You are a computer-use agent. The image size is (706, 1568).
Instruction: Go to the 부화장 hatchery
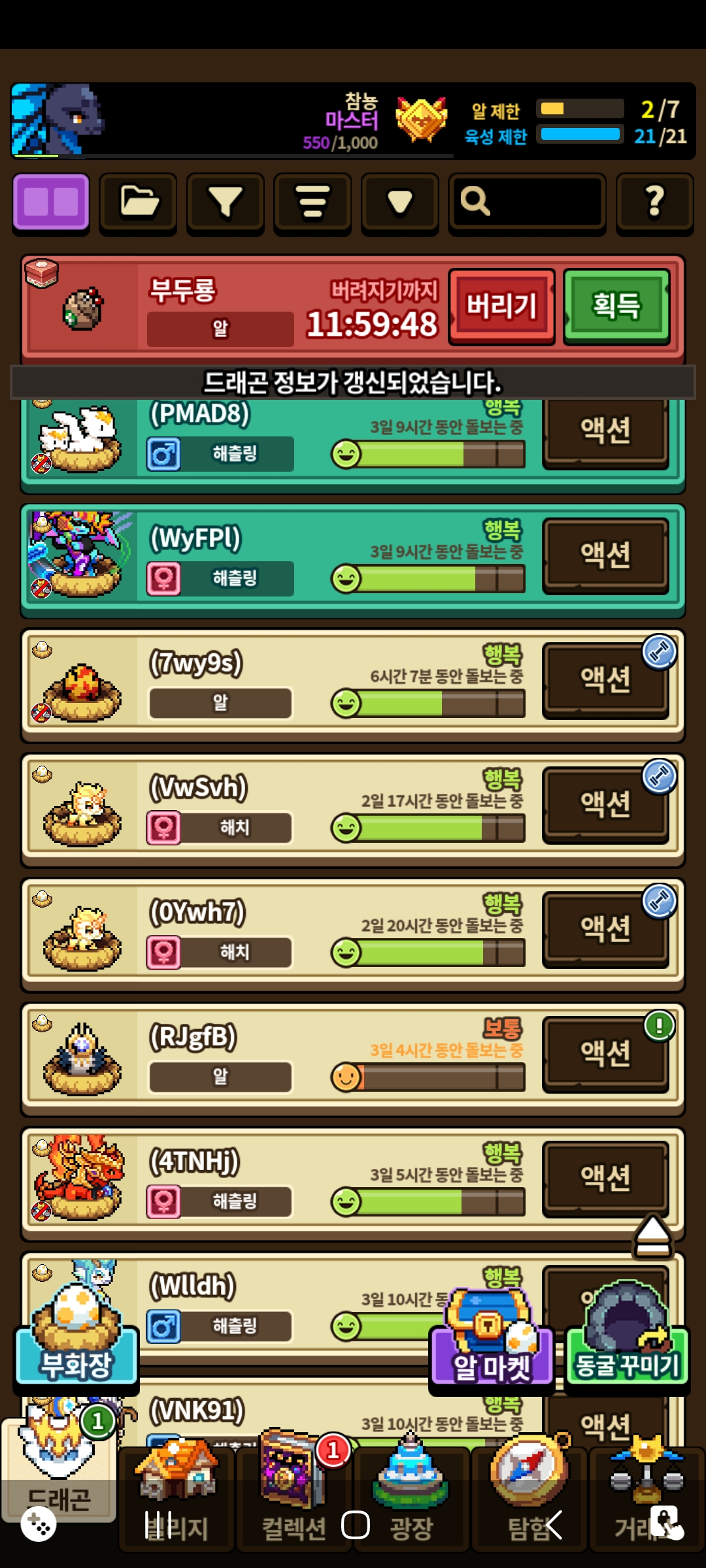pos(76,1346)
